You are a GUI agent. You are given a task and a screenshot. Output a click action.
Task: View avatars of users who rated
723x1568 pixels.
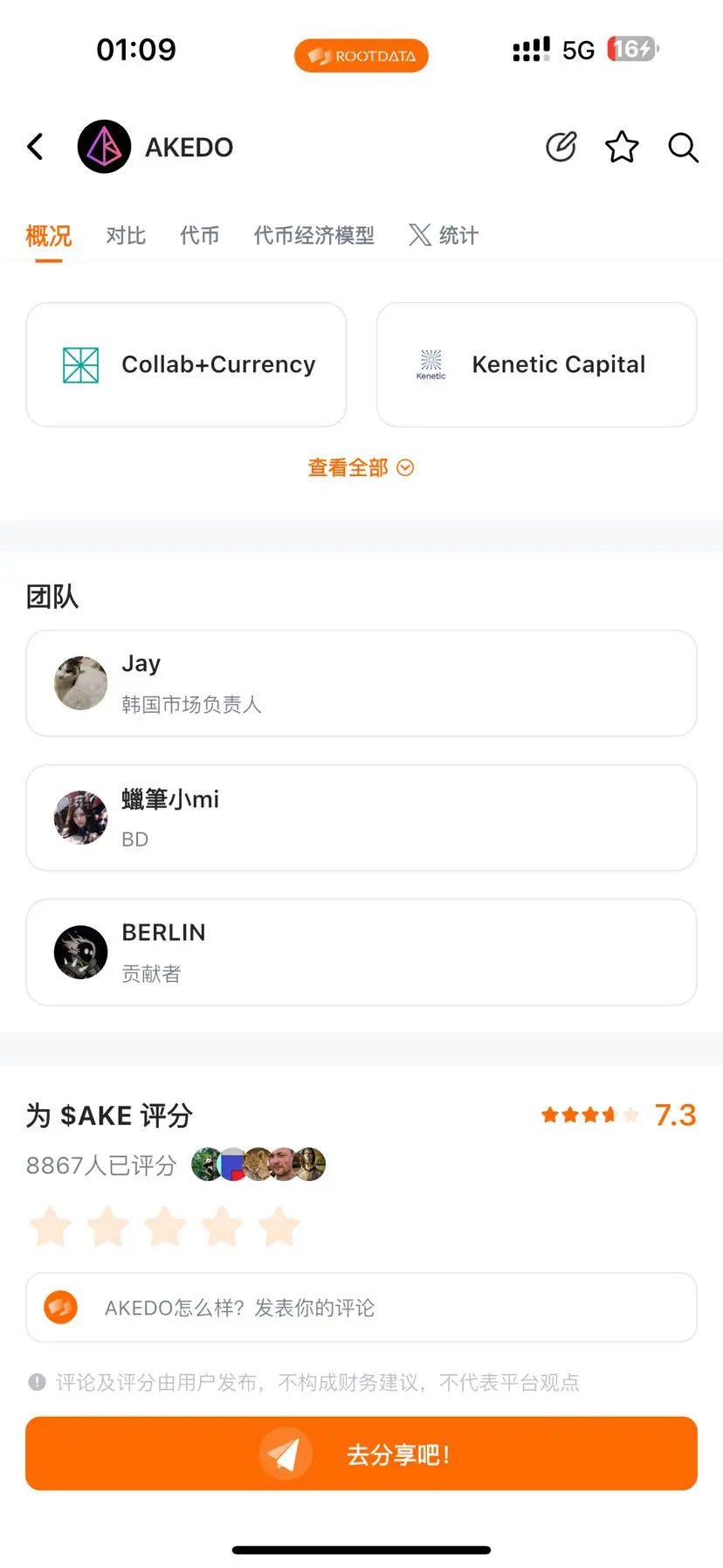click(x=258, y=1164)
